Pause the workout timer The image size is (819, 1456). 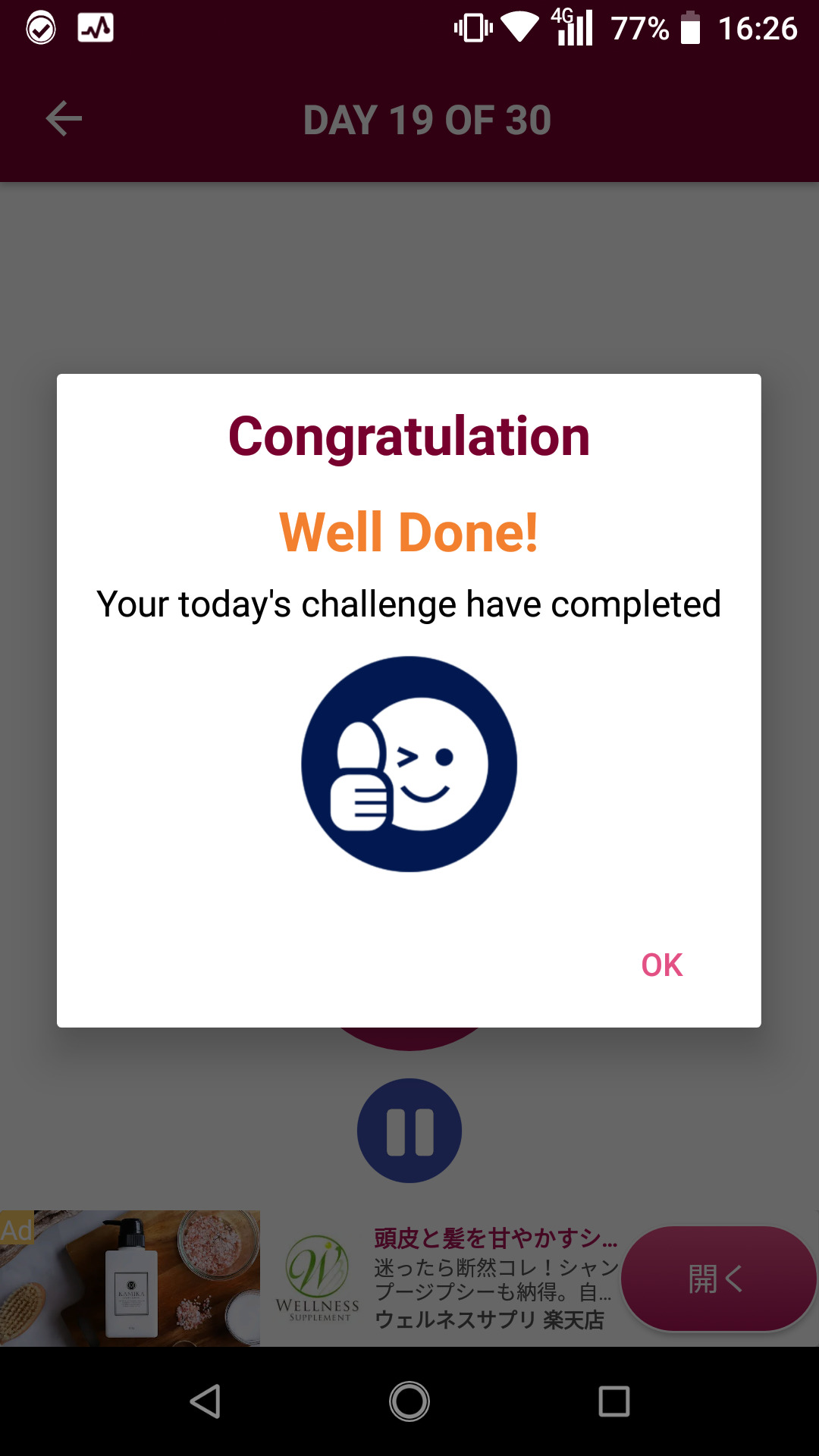coord(409,1131)
